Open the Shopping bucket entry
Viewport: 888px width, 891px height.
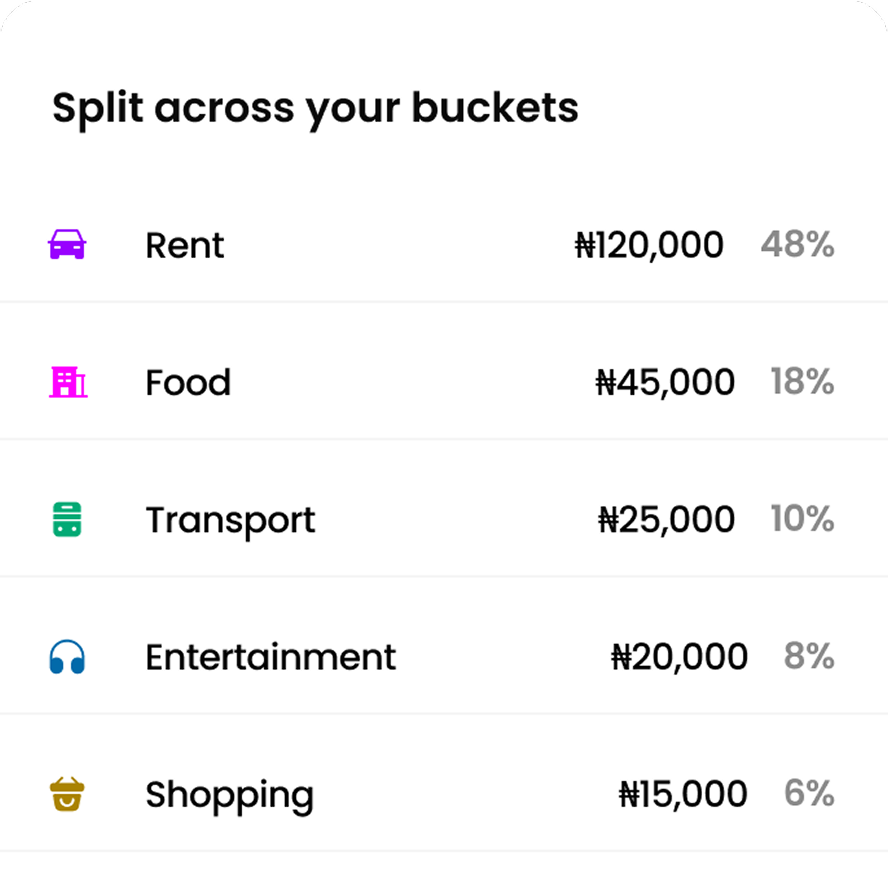tap(229, 794)
